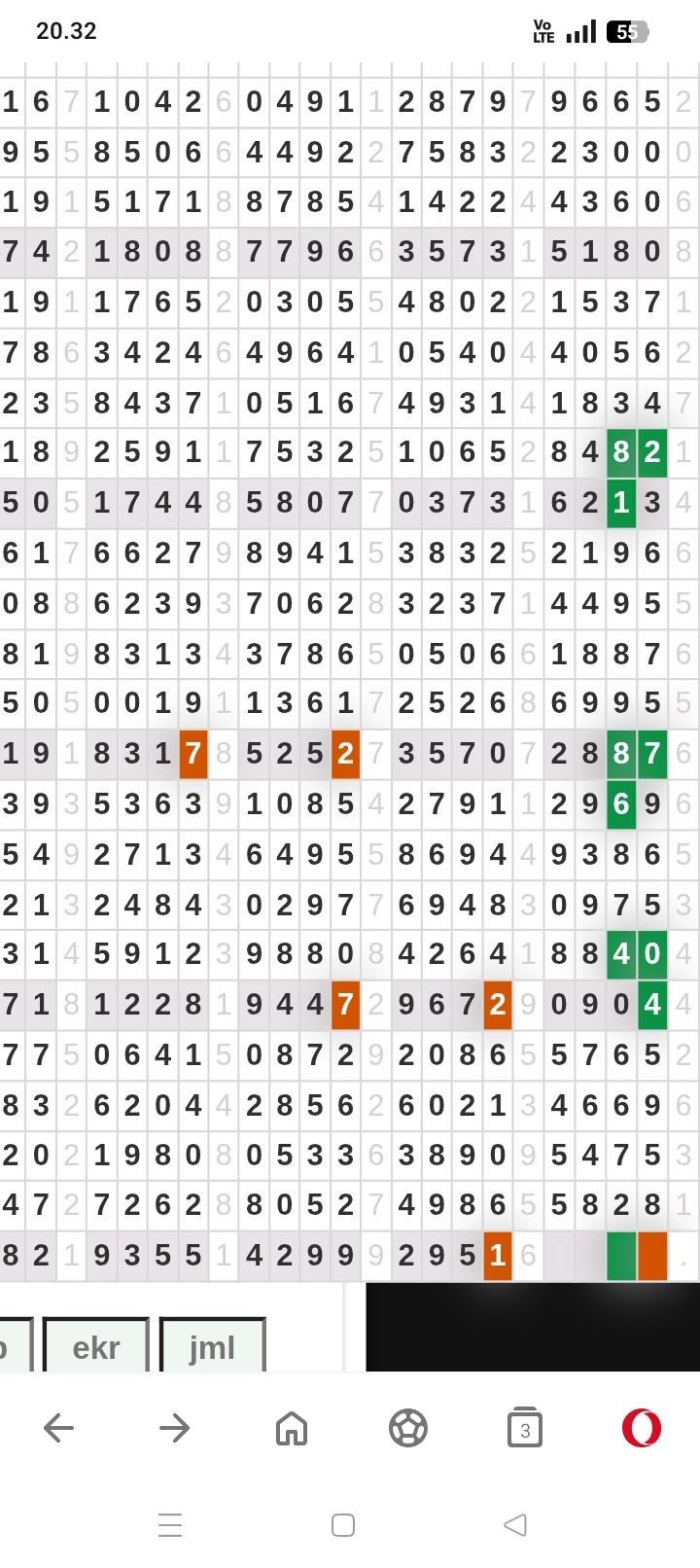Tap the system home button

[x=343, y=1524]
